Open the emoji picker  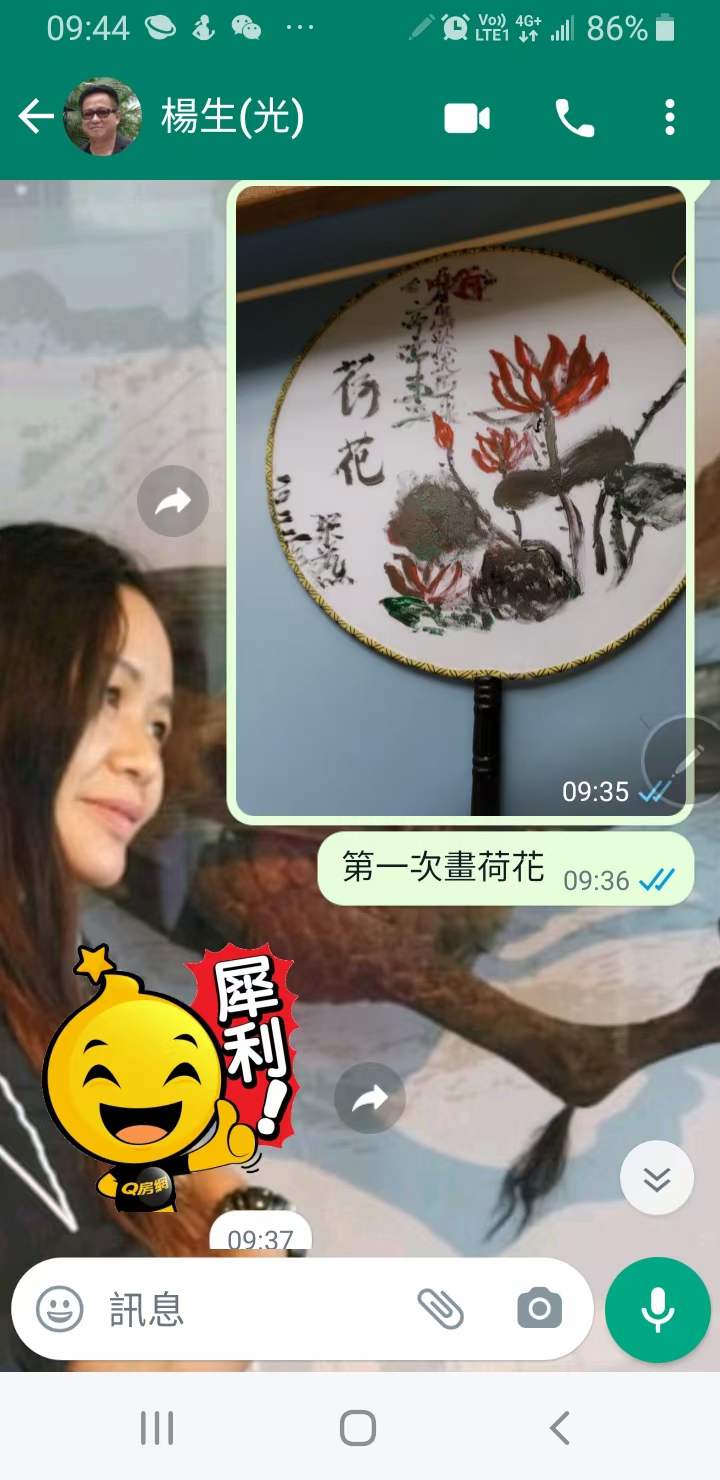point(60,1309)
